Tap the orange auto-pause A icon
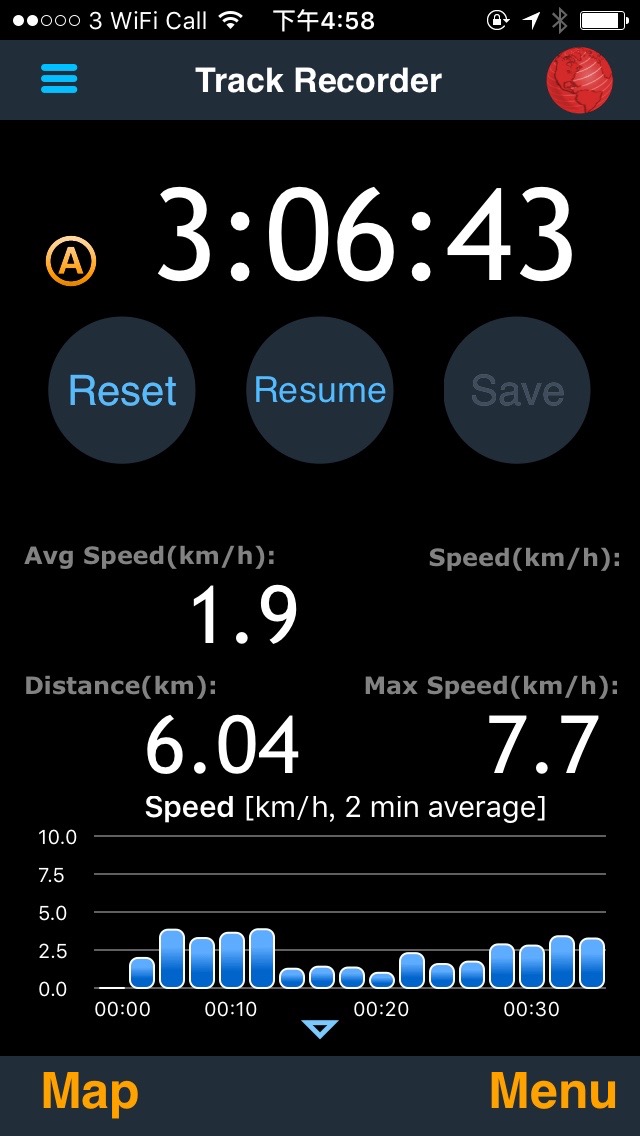Image resolution: width=640 pixels, height=1136 pixels. 71,262
